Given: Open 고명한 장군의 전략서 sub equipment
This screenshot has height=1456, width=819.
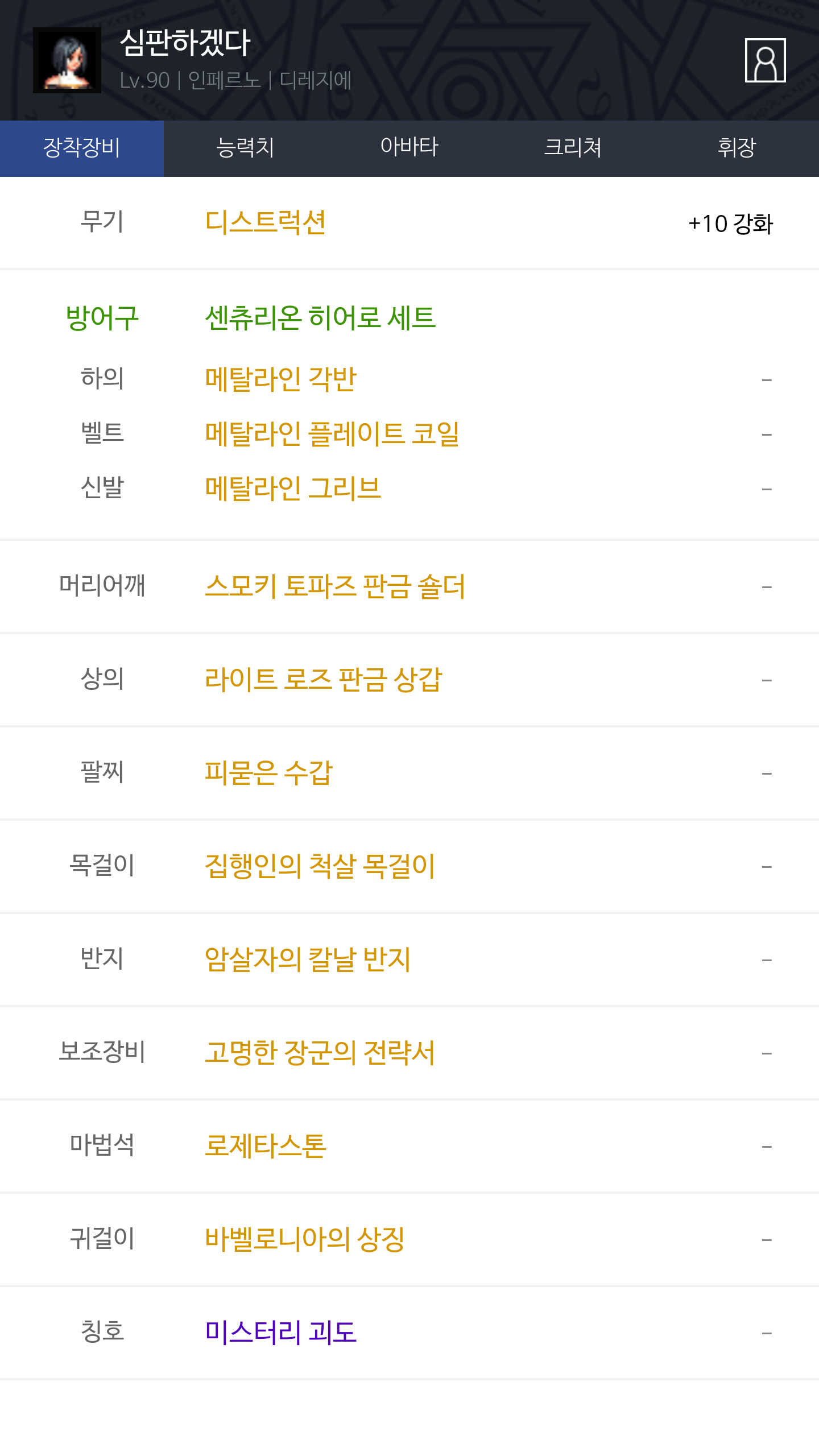Looking at the screenshot, I should click(x=320, y=1052).
